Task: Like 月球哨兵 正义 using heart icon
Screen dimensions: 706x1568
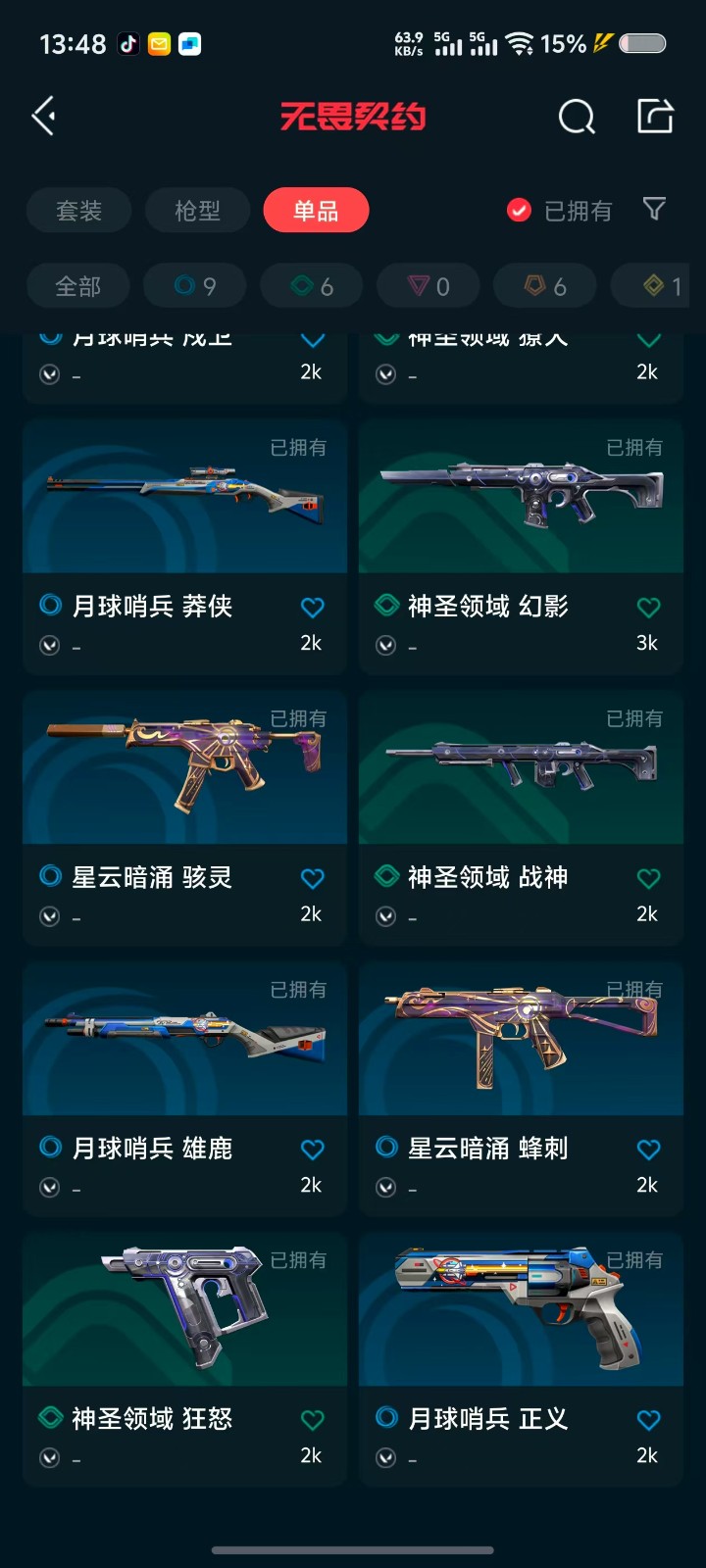Action: click(x=648, y=1420)
